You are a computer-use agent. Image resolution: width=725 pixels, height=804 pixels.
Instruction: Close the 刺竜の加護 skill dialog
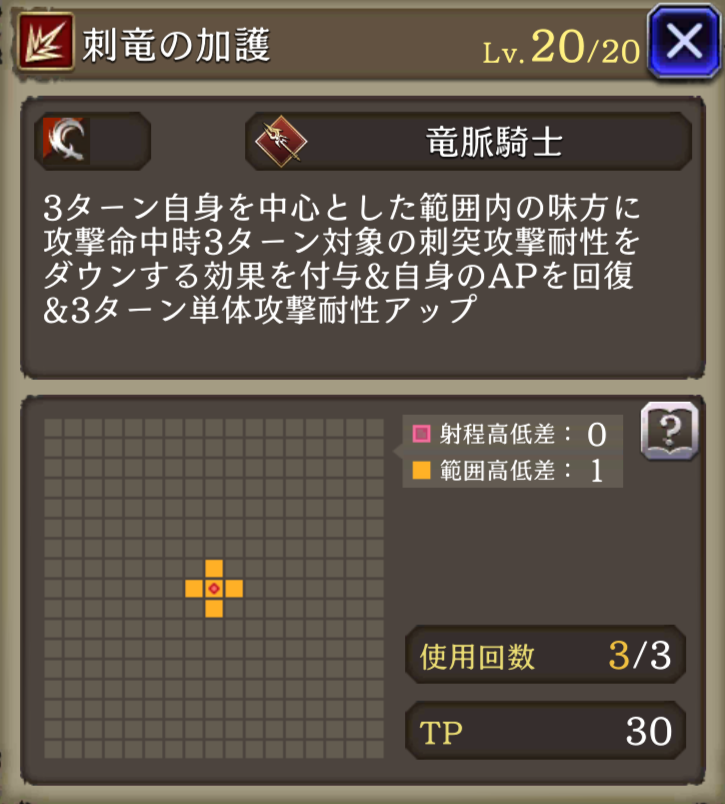point(685,42)
